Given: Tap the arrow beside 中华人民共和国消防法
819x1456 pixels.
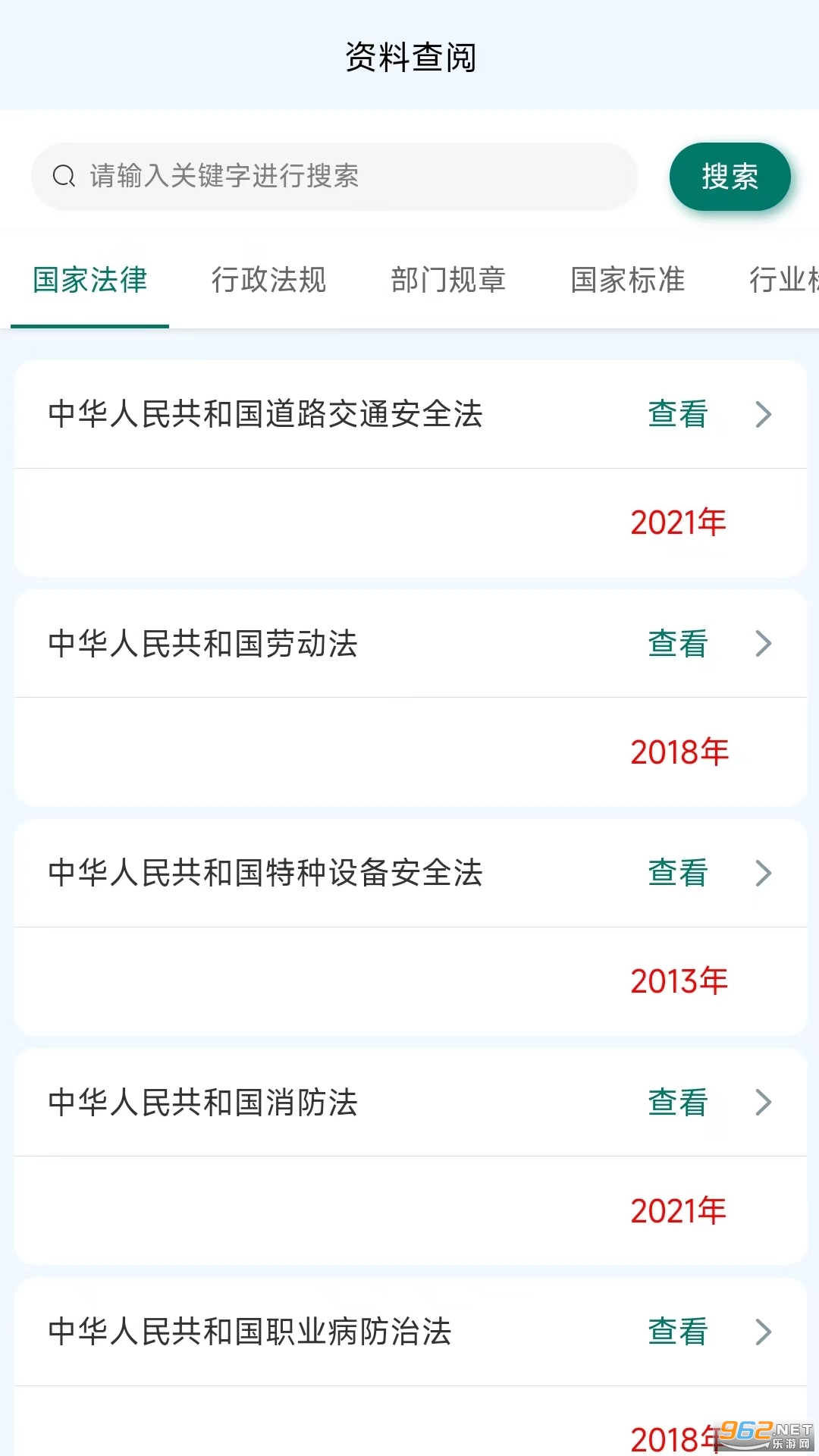Looking at the screenshot, I should [762, 1104].
